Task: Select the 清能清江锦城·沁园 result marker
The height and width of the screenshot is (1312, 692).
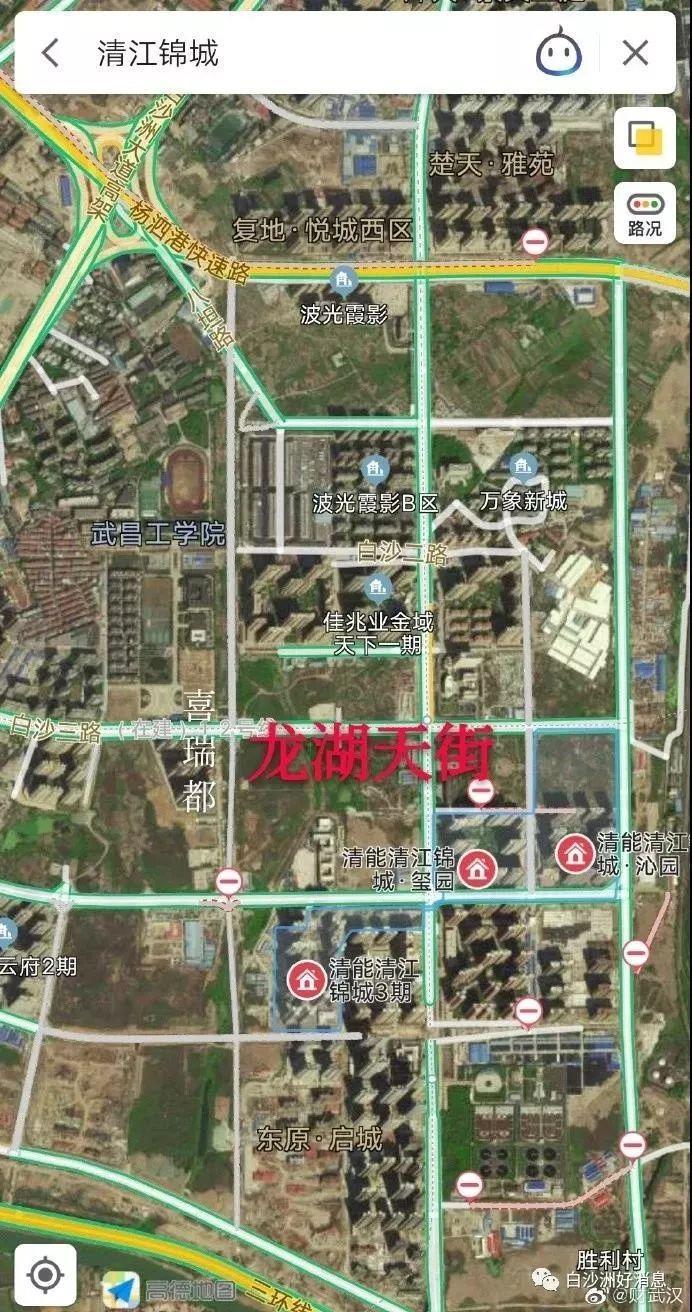Action: click(575, 854)
